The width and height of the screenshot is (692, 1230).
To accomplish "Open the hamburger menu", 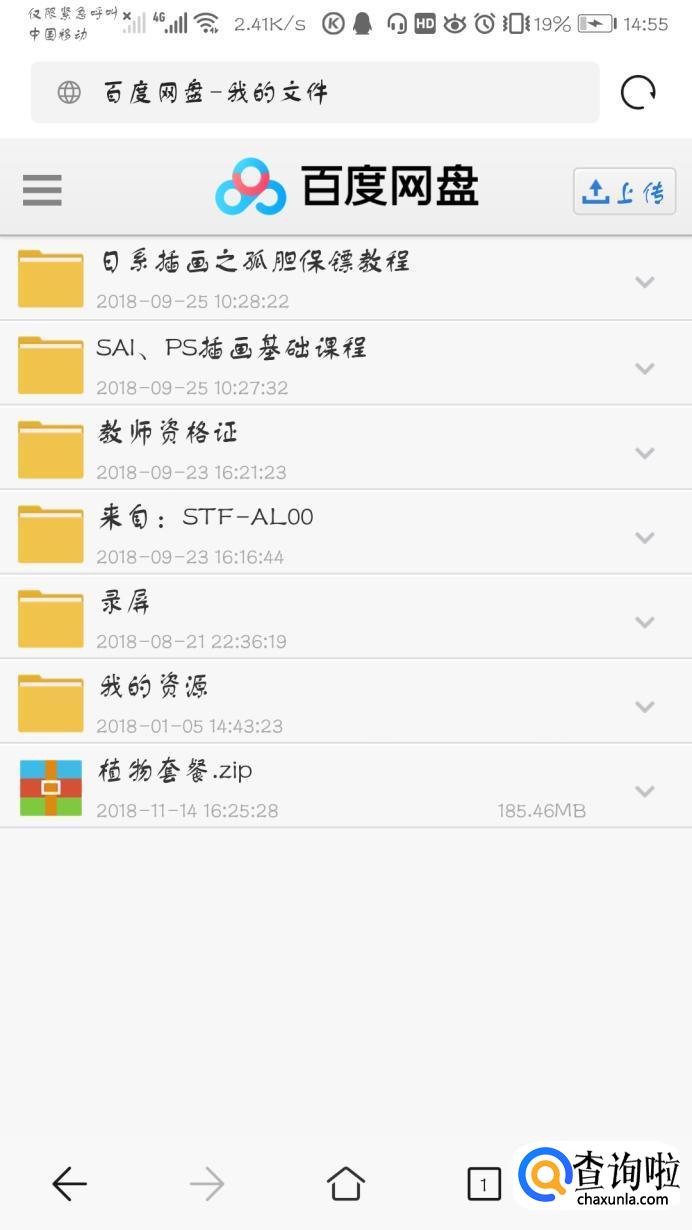I will [x=42, y=190].
